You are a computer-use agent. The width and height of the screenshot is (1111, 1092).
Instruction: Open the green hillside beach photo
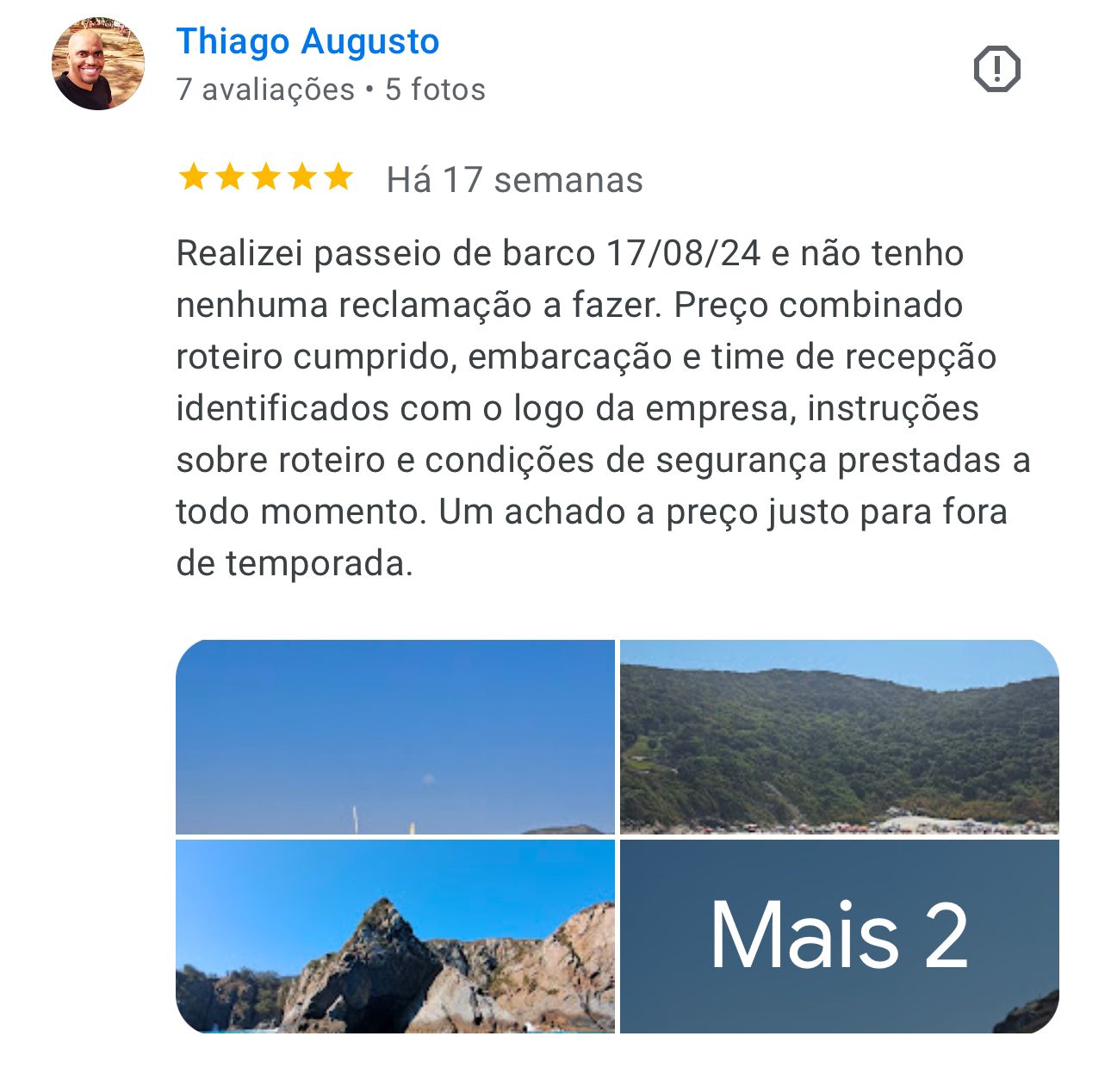(x=839, y=737)
